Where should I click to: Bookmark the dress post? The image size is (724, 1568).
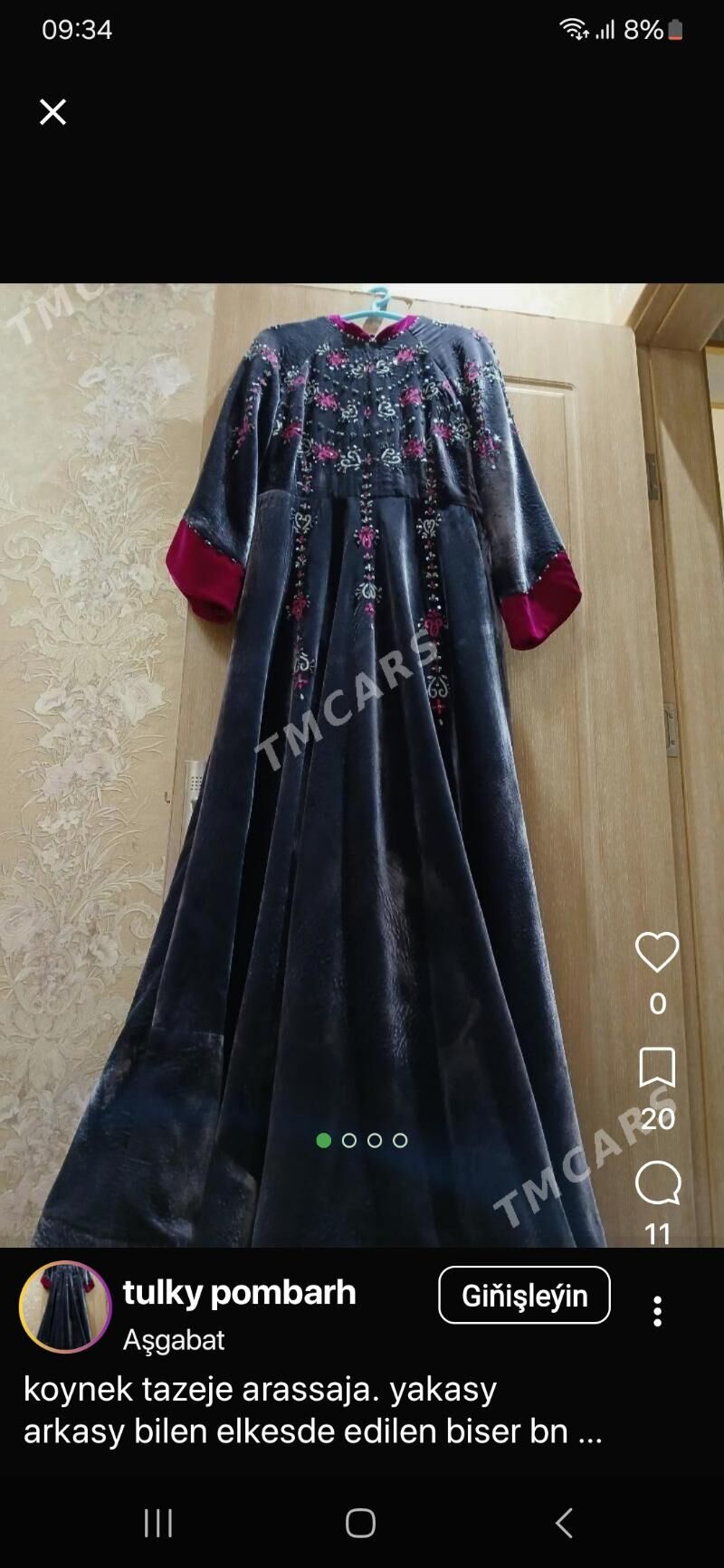(657, 1068)
